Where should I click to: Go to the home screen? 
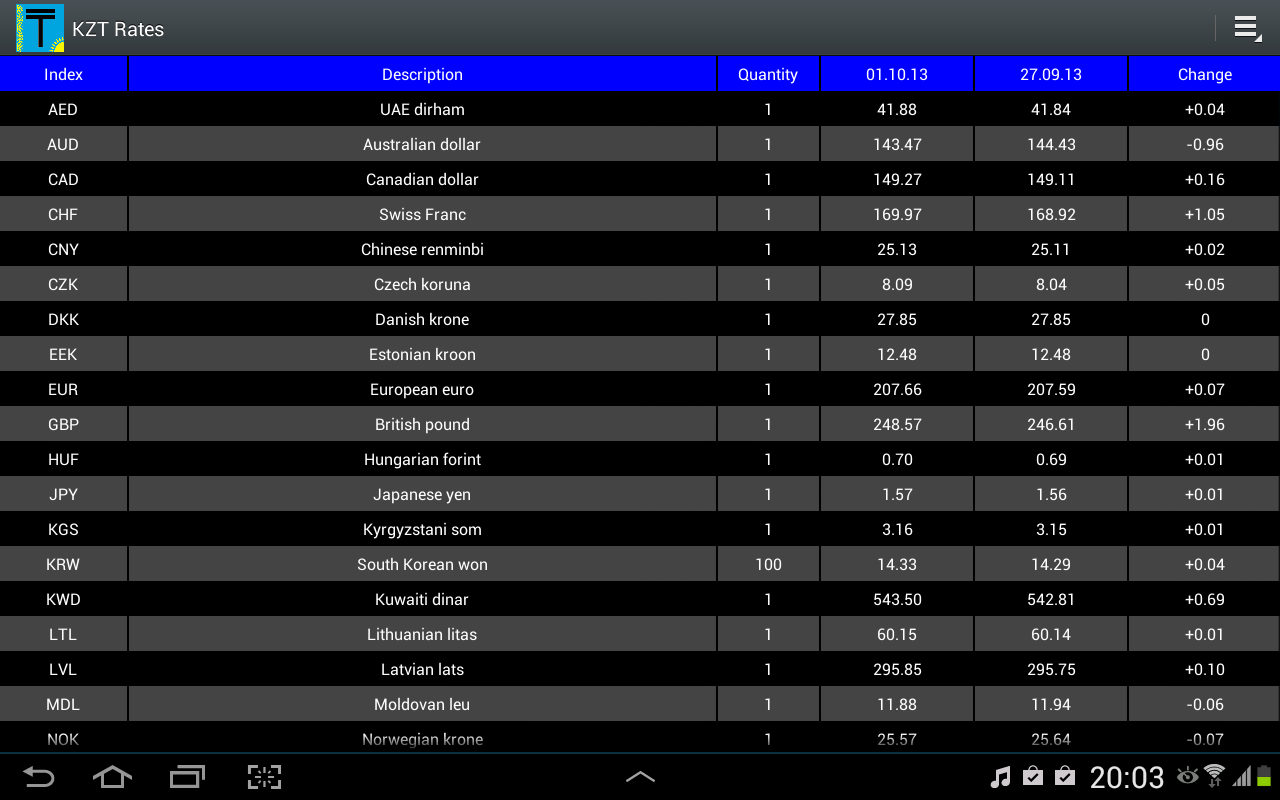(112, 777)
